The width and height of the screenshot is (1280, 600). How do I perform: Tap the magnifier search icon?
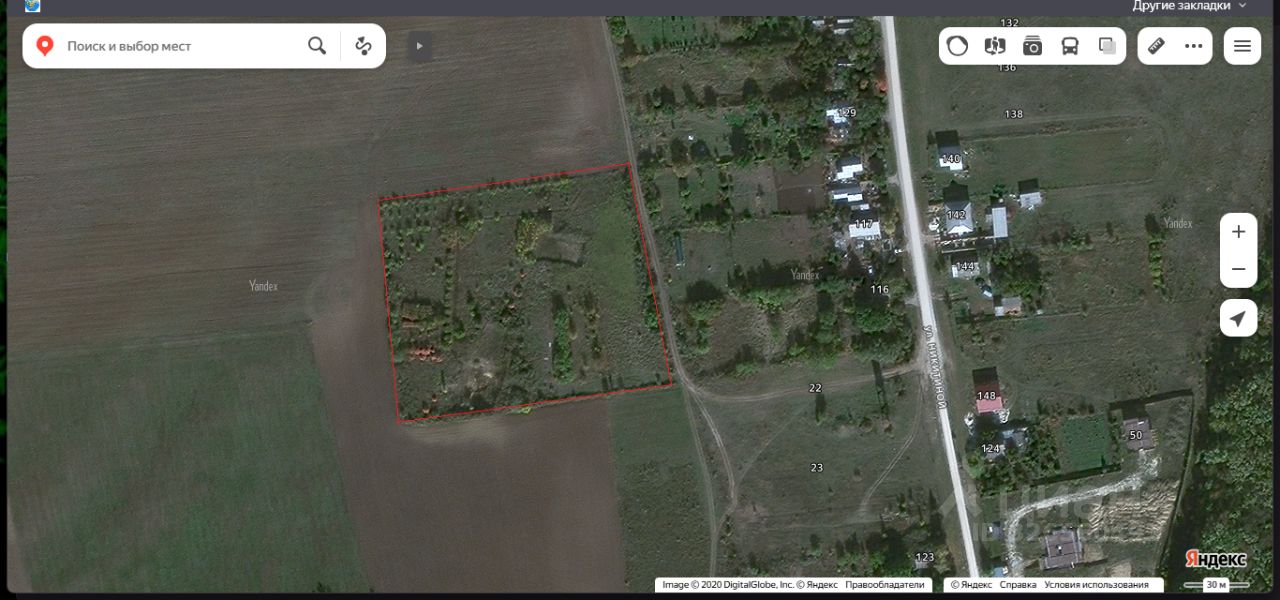click(317, 46)
